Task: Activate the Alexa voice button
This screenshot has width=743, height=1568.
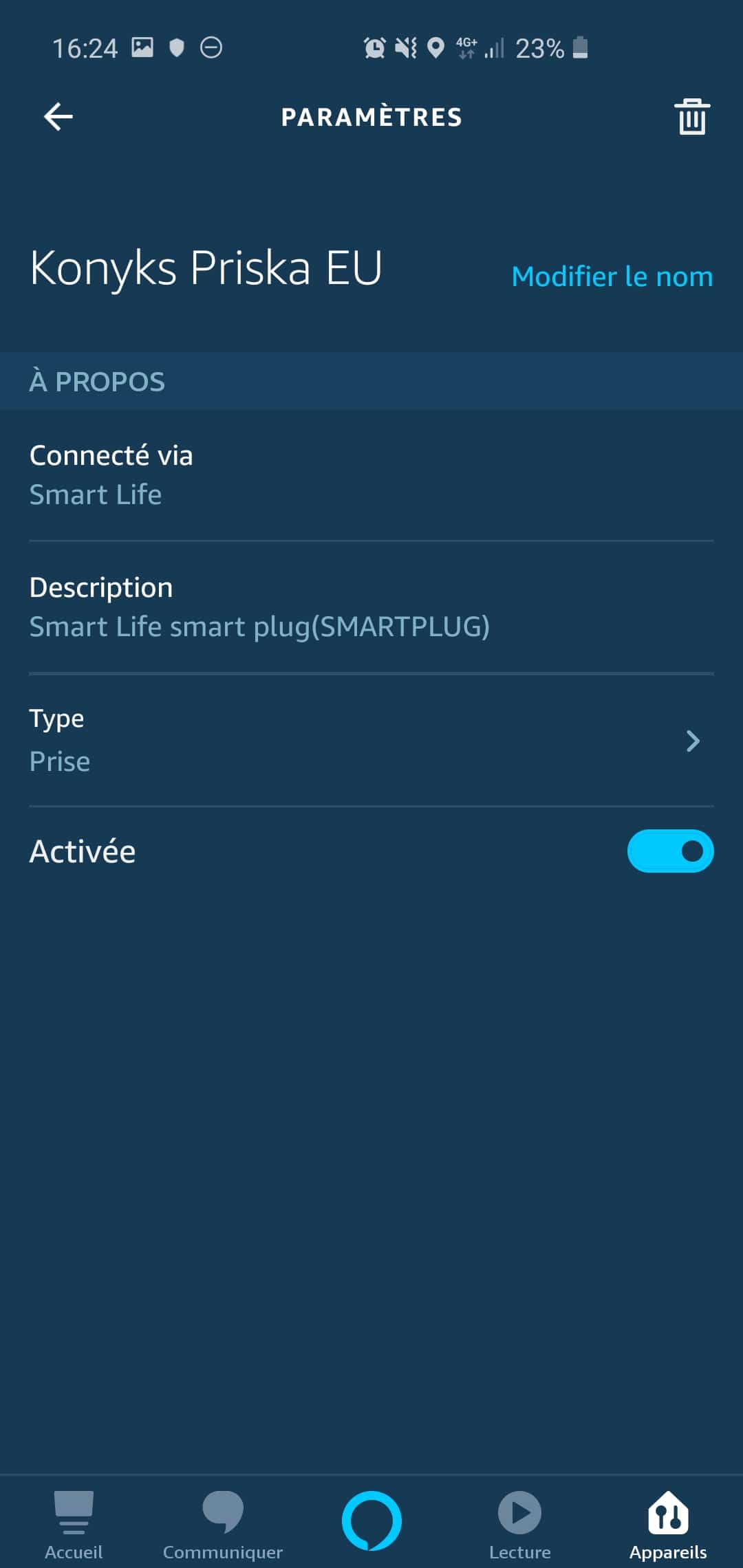Action: 371,1521
